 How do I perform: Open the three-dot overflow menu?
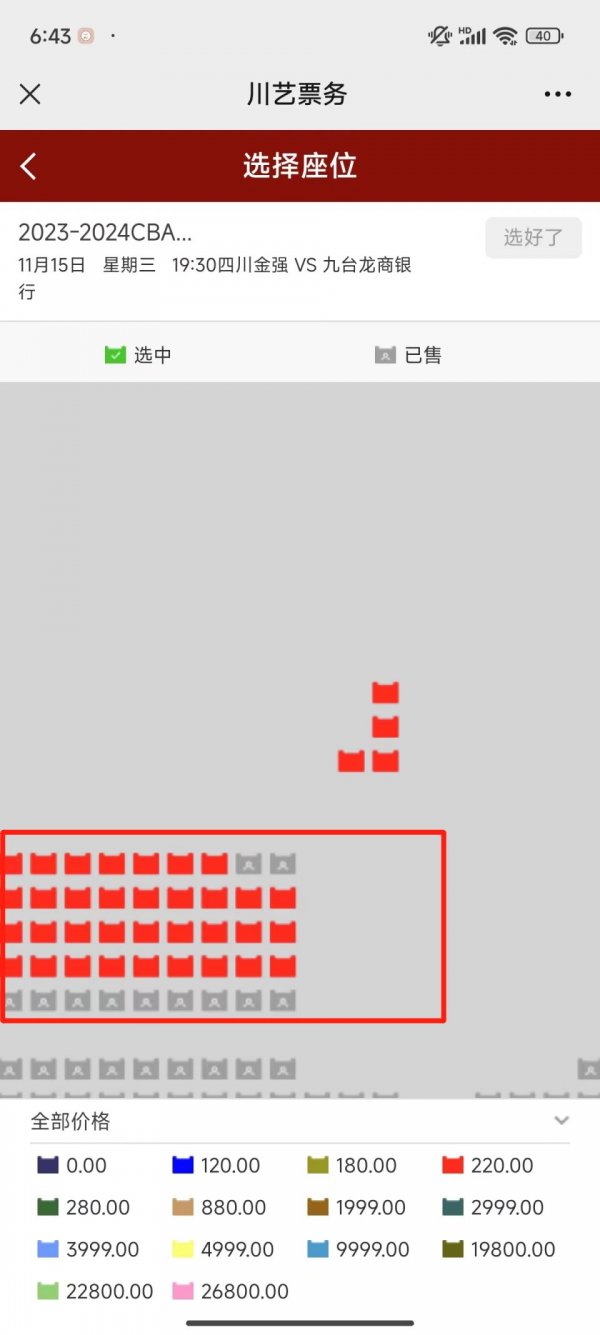tap(558, 94)
